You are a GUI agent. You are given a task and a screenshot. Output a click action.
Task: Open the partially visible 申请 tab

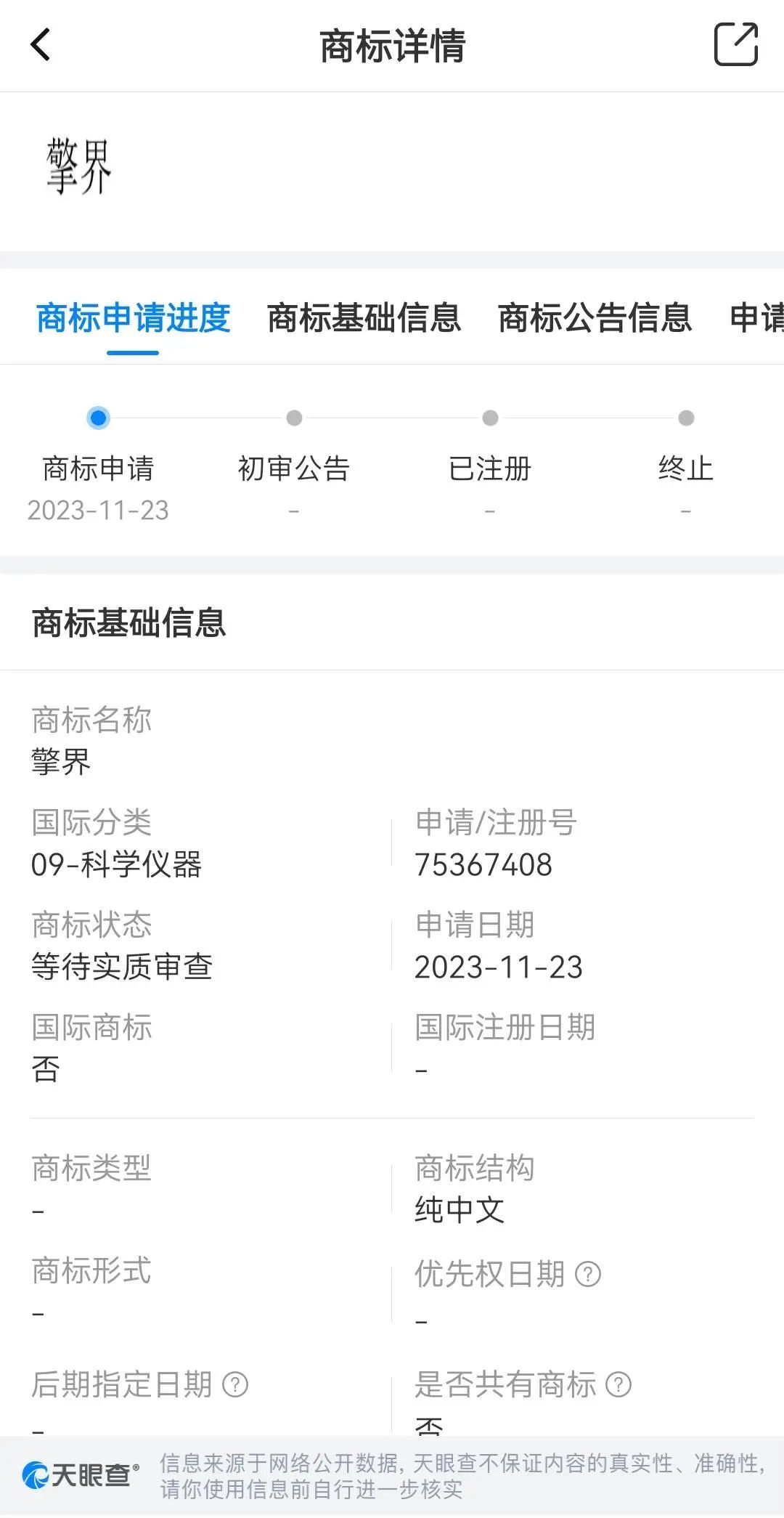[x=756, y=318]
